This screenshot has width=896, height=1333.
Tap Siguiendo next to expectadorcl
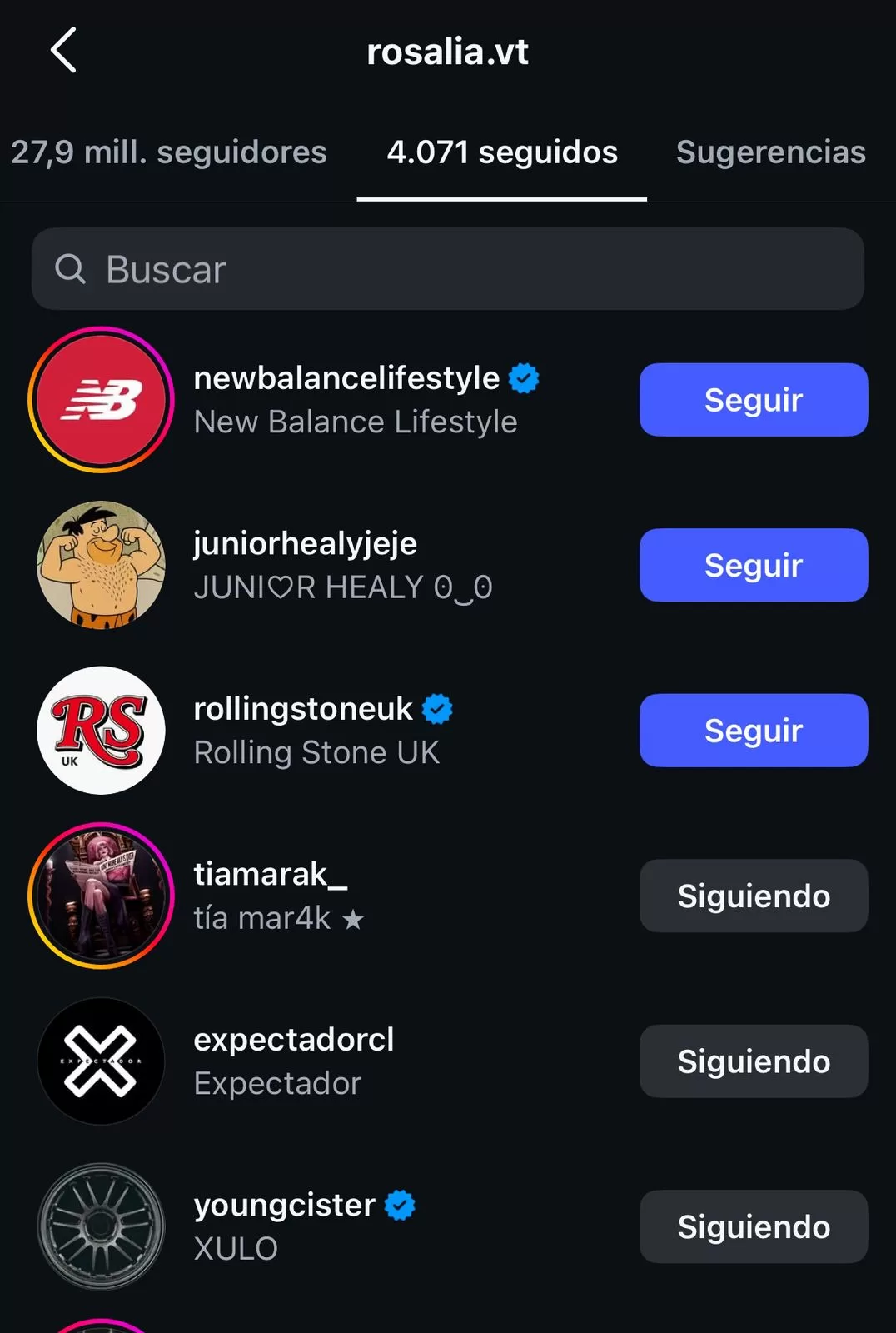point(753,1061)
